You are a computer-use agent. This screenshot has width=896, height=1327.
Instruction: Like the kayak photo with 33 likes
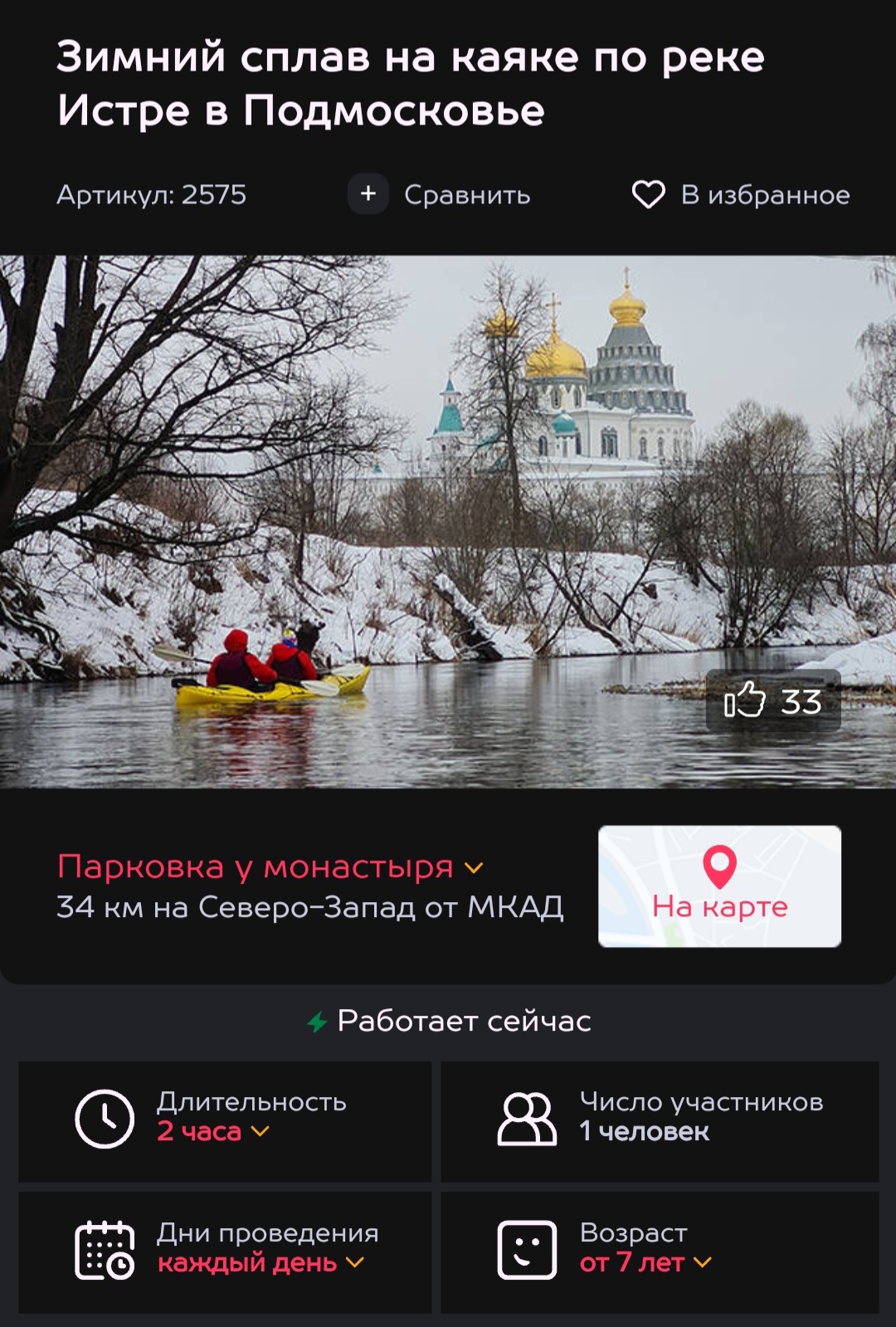click(x=772, y=701)
